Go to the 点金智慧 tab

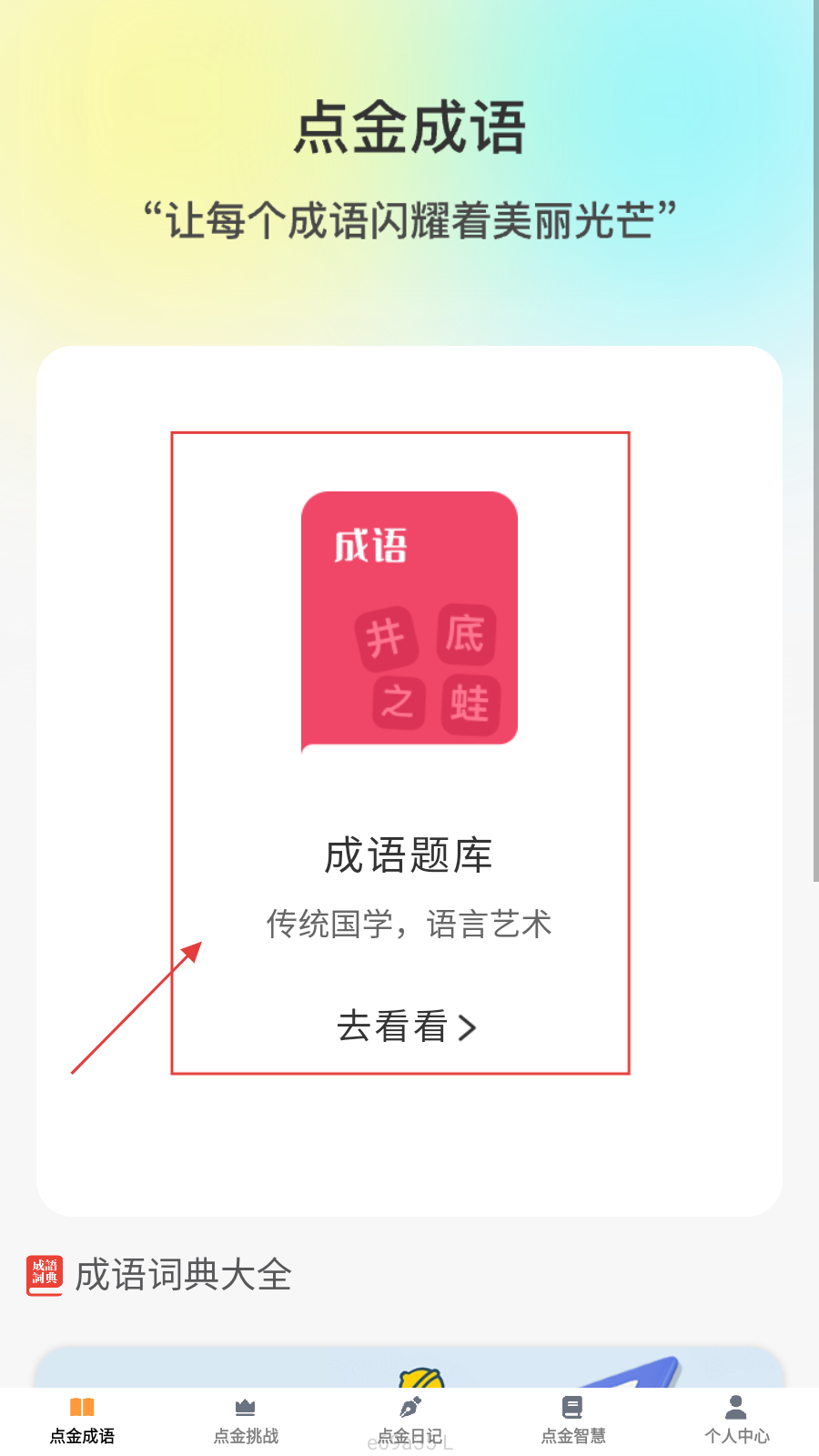click(573, 1420)
